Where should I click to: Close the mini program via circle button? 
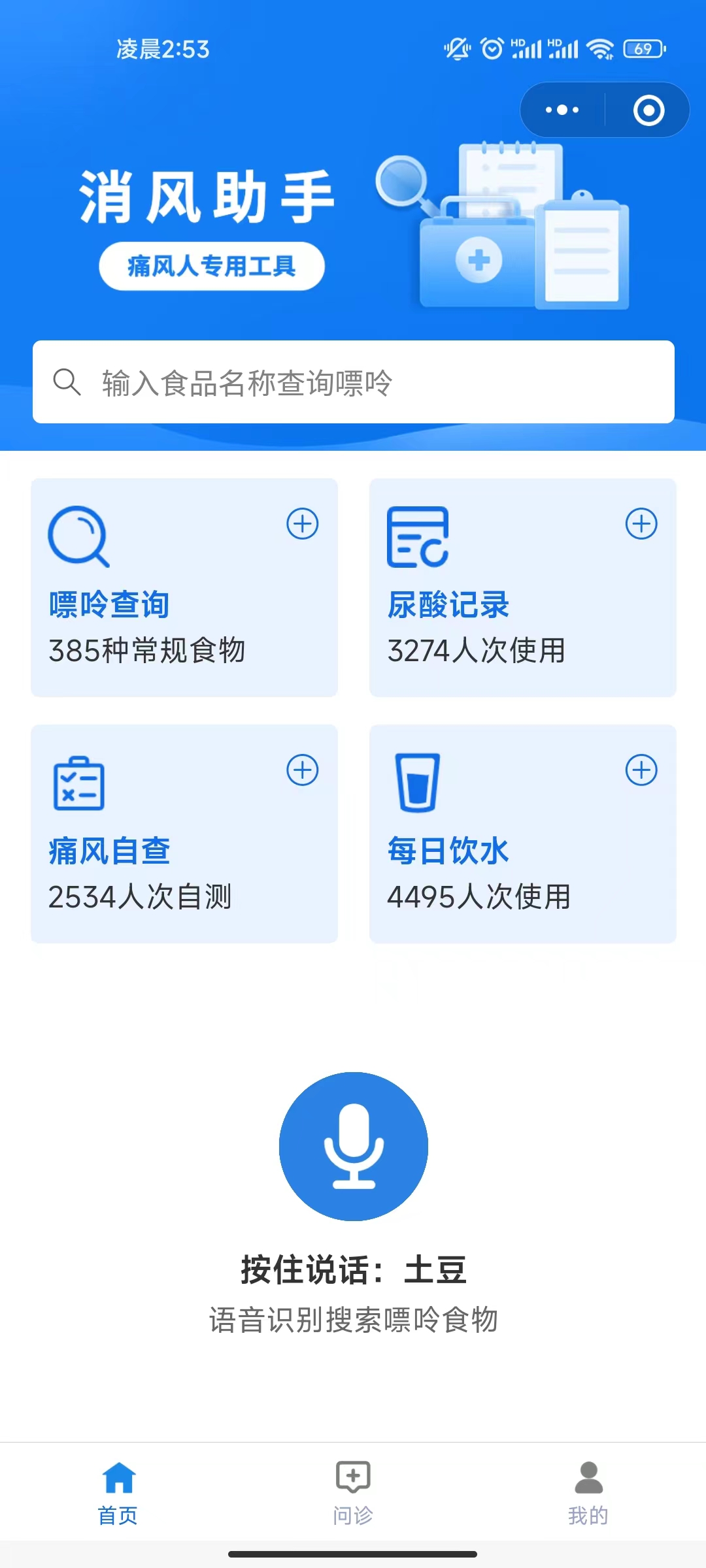pos(648,110)
